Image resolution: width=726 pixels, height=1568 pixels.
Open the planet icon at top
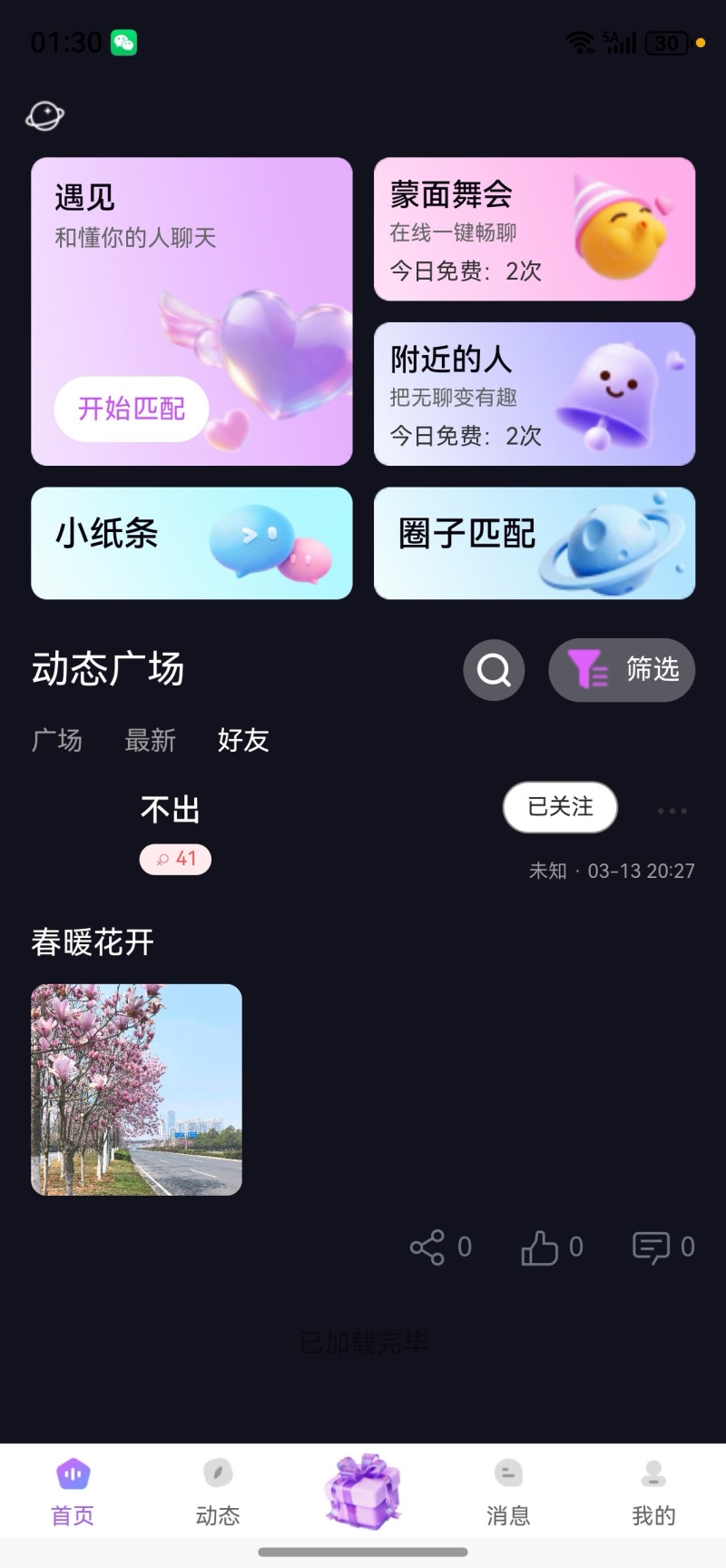coord(44,115)
